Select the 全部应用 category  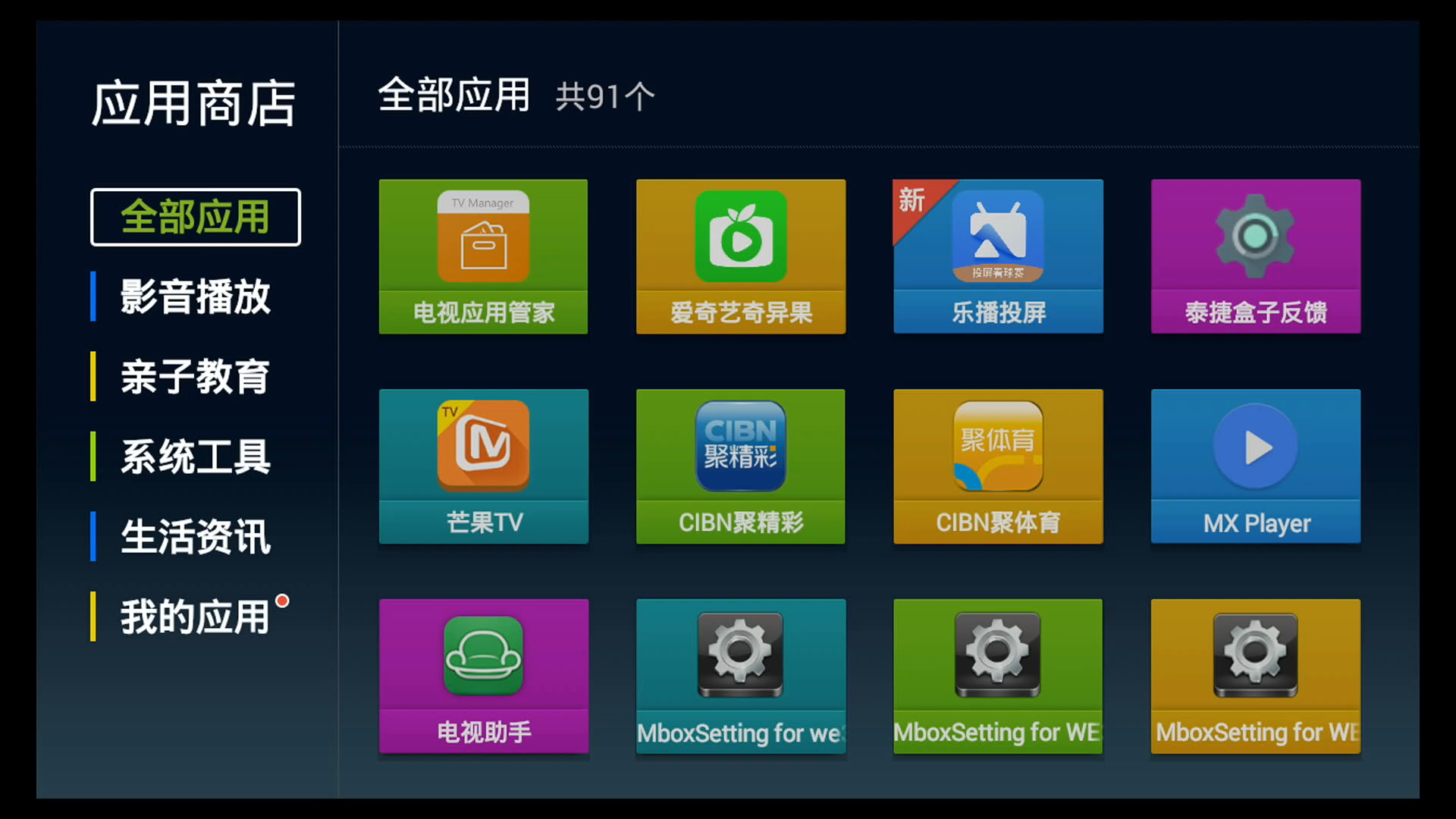point(195,217)
